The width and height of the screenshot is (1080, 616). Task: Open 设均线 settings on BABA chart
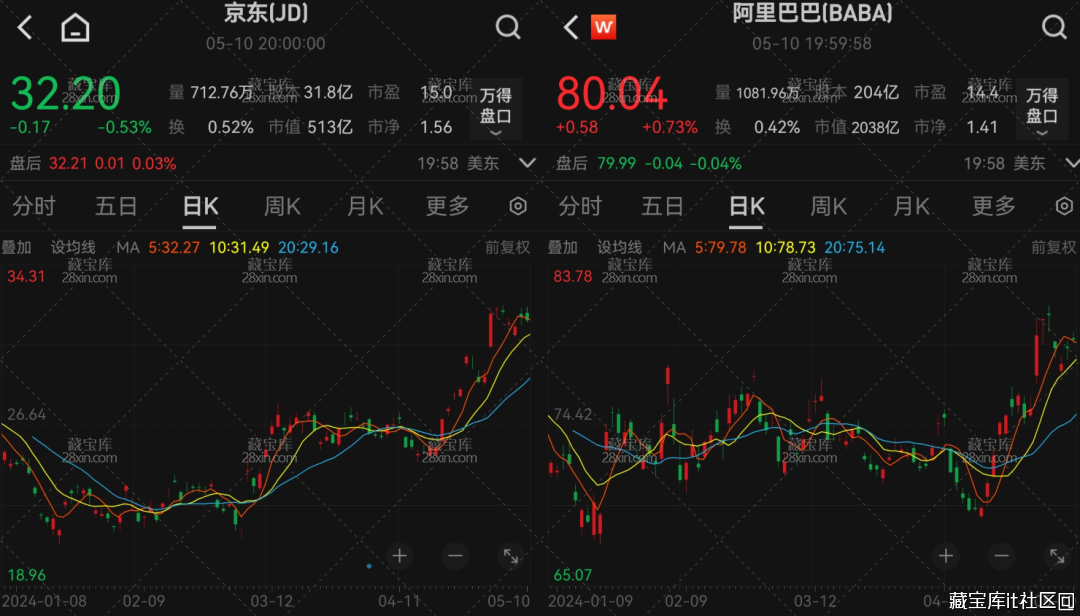[619, 247]
